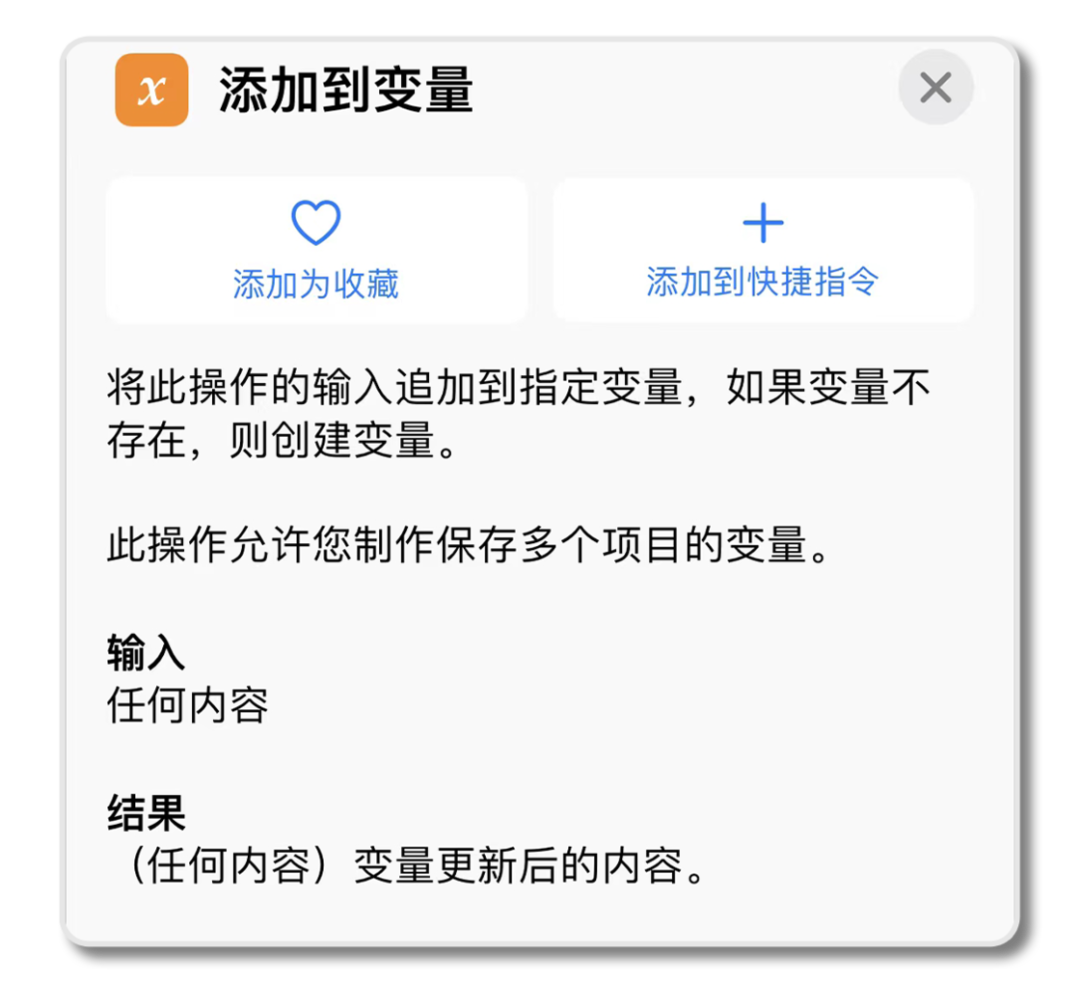The width and height of the screenshot is (1080, 983).
Task: Tap 添加为收藏 to favorite this action
Action: (316, 250)
